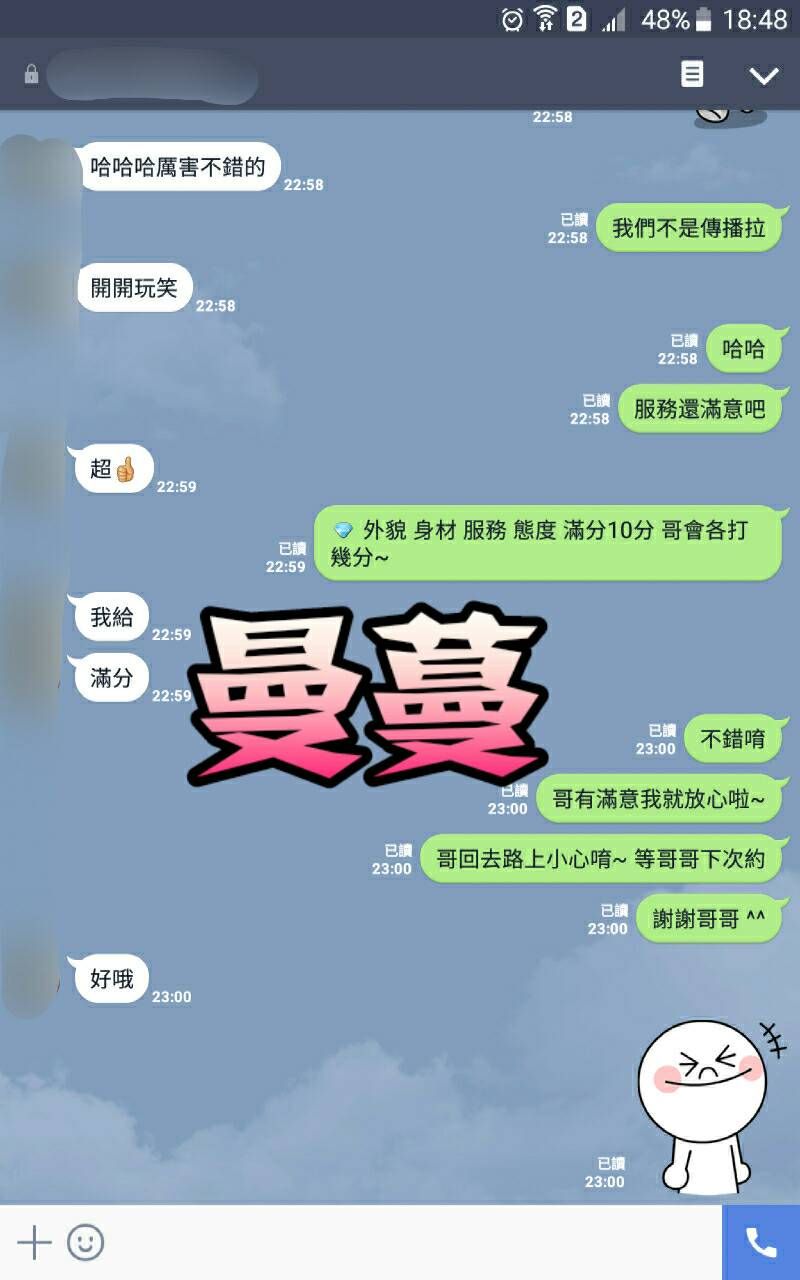Open the chat notes icon

[692, 74]
